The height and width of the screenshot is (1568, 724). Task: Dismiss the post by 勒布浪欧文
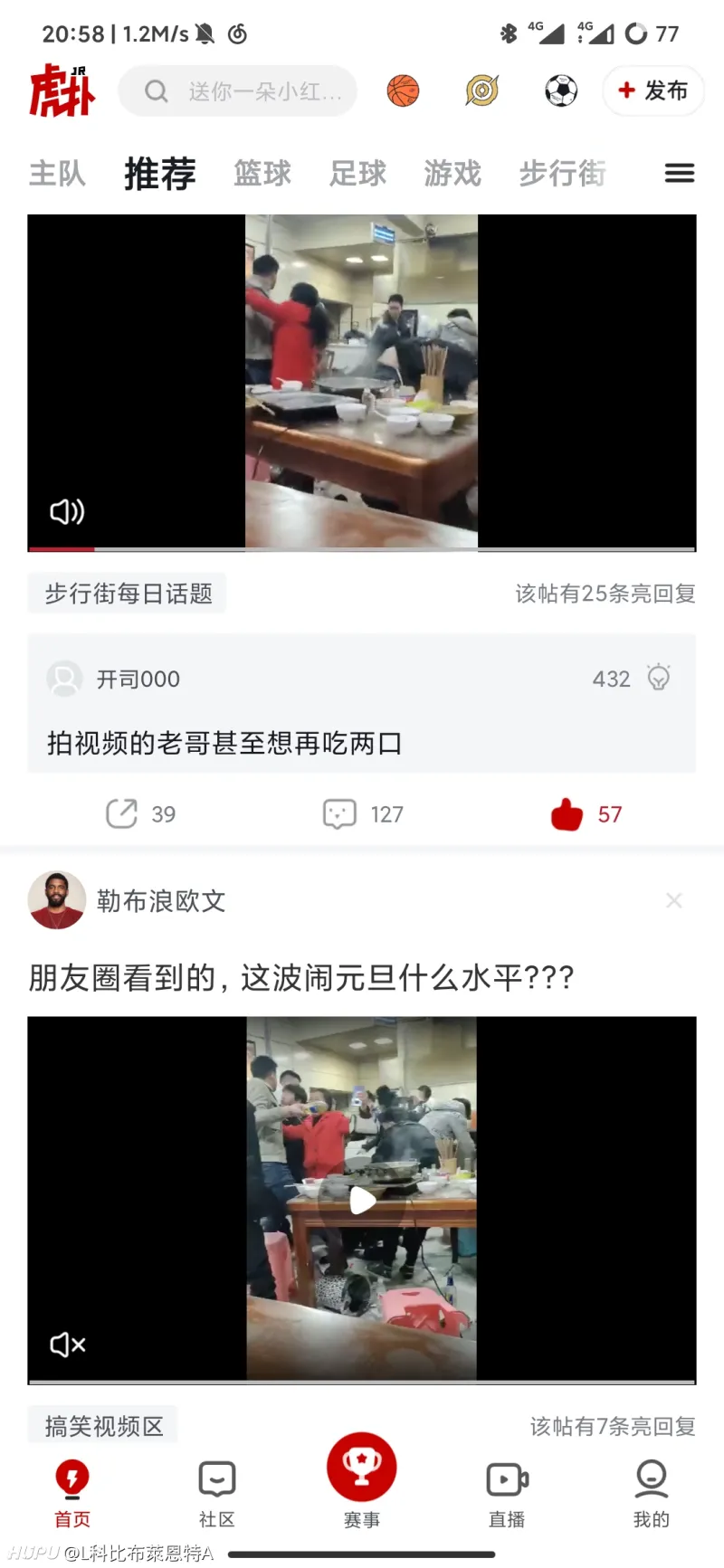(673, 900)
